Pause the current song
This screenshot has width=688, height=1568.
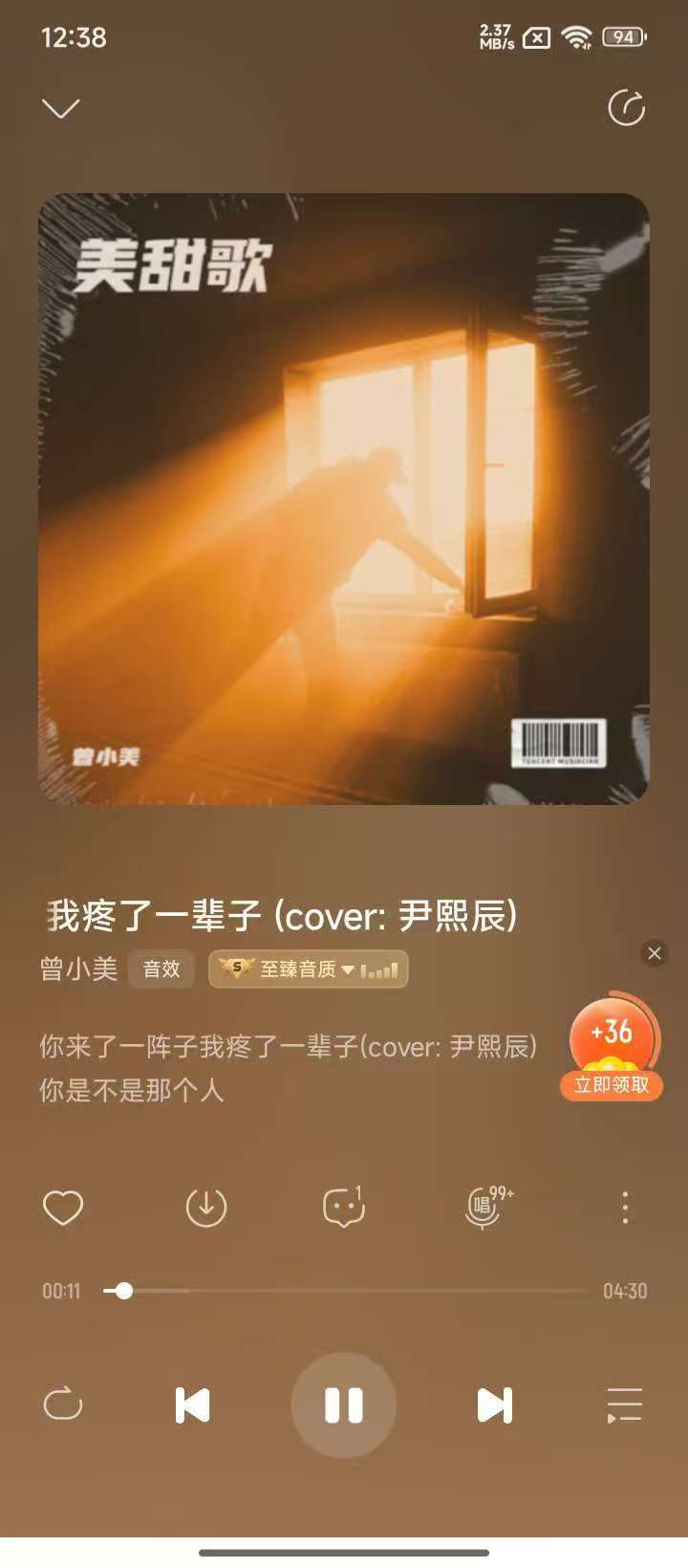point(344,1405)
